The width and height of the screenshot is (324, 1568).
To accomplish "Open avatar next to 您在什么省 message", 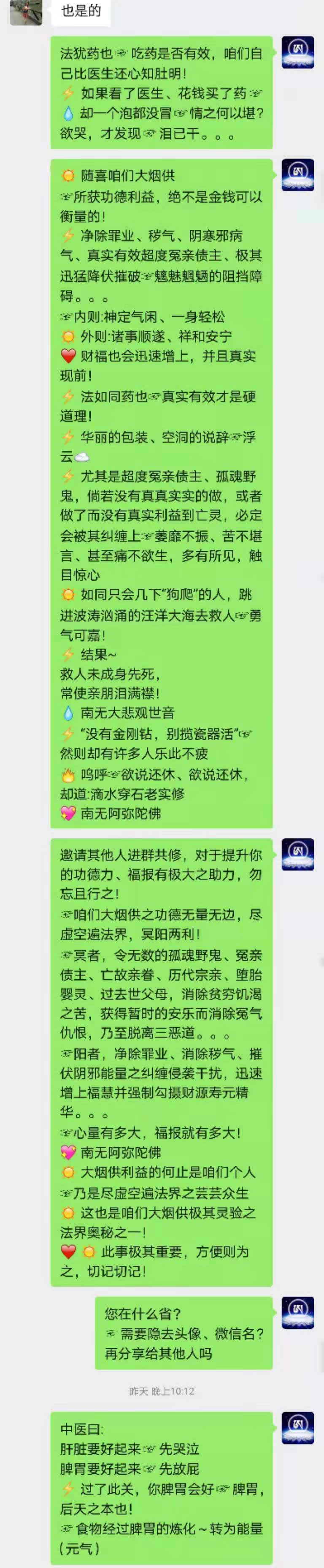I will (x=298, y=1312).
